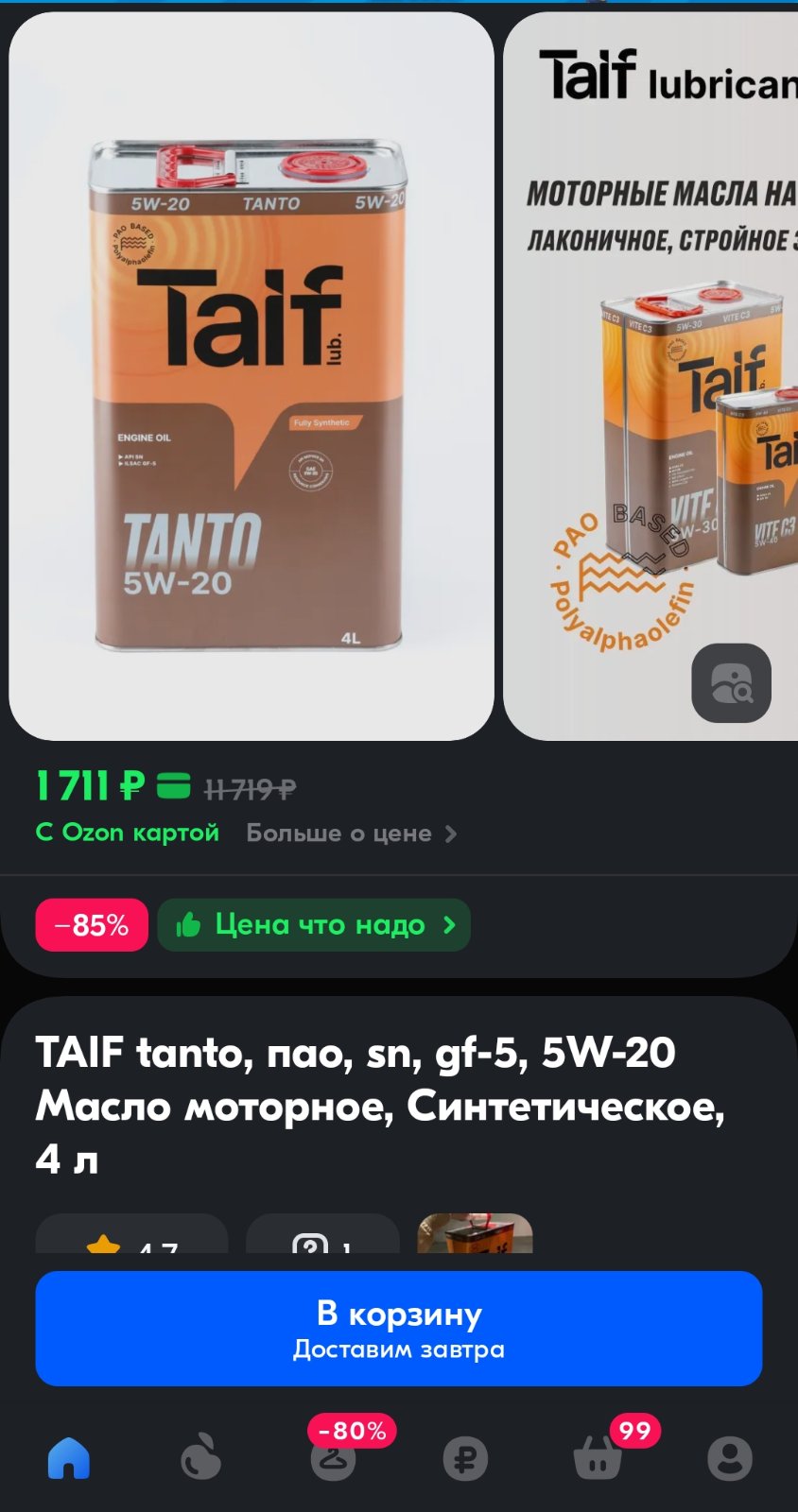Open the second Taif lubricants gallery image
798x1512 pixels.
point(651,376)
